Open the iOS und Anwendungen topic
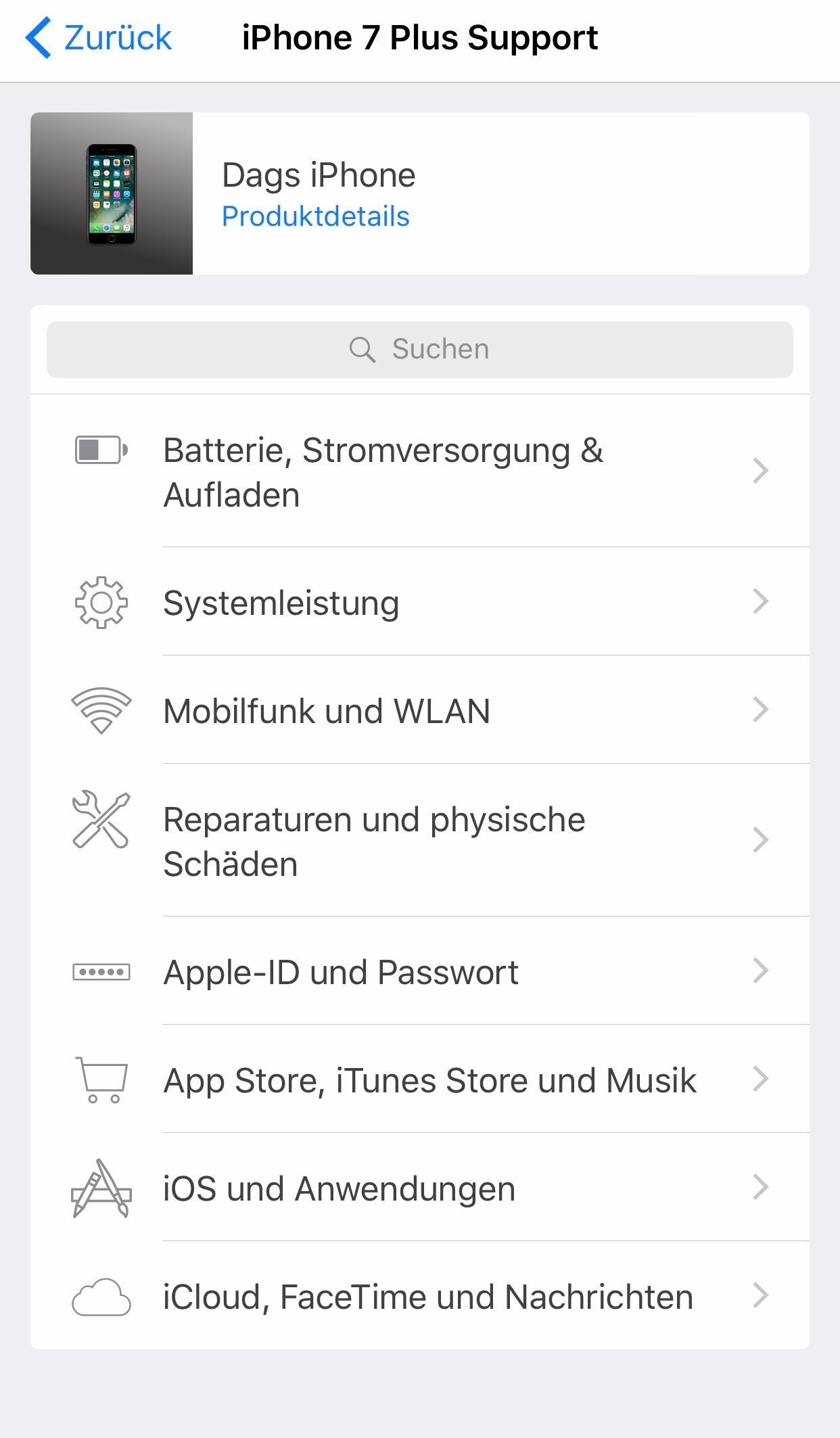 pyautogui.click(x=419, y=1188)
